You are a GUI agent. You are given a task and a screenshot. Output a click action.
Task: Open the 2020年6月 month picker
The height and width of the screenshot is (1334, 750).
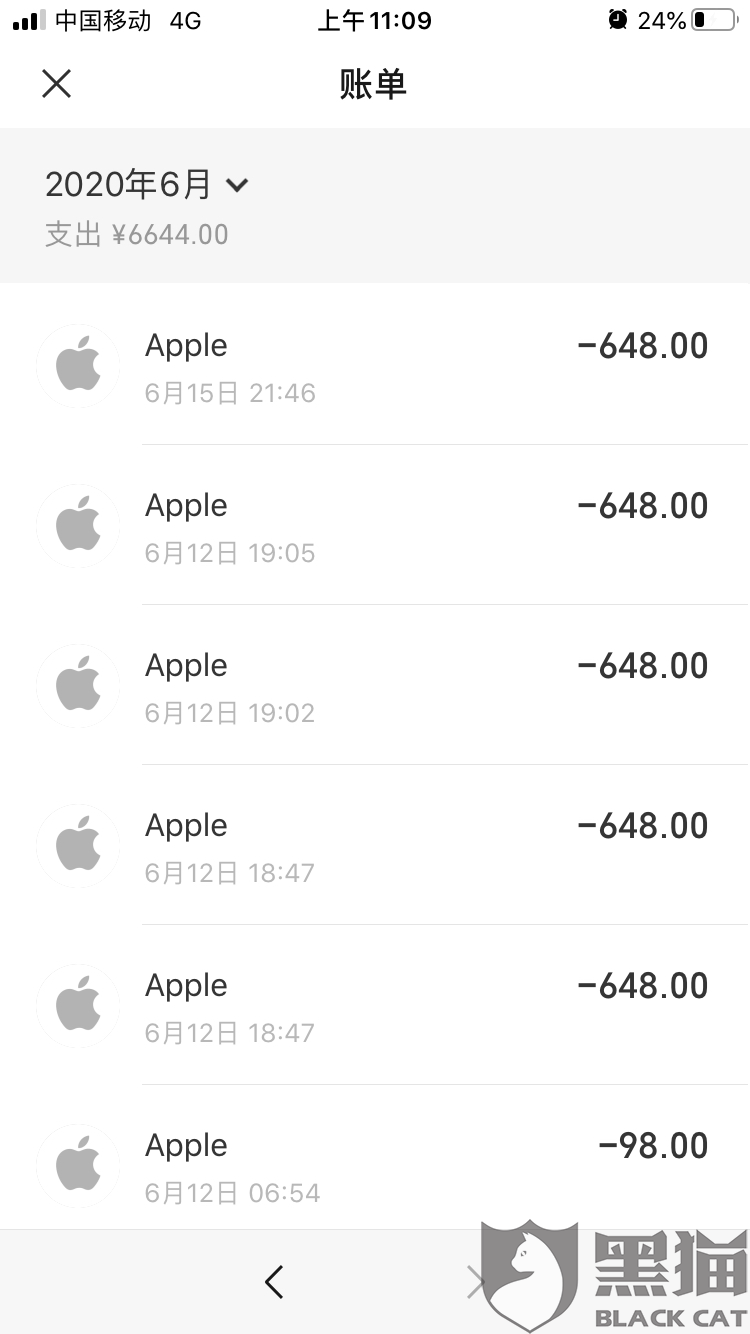(x=147, y=184)
